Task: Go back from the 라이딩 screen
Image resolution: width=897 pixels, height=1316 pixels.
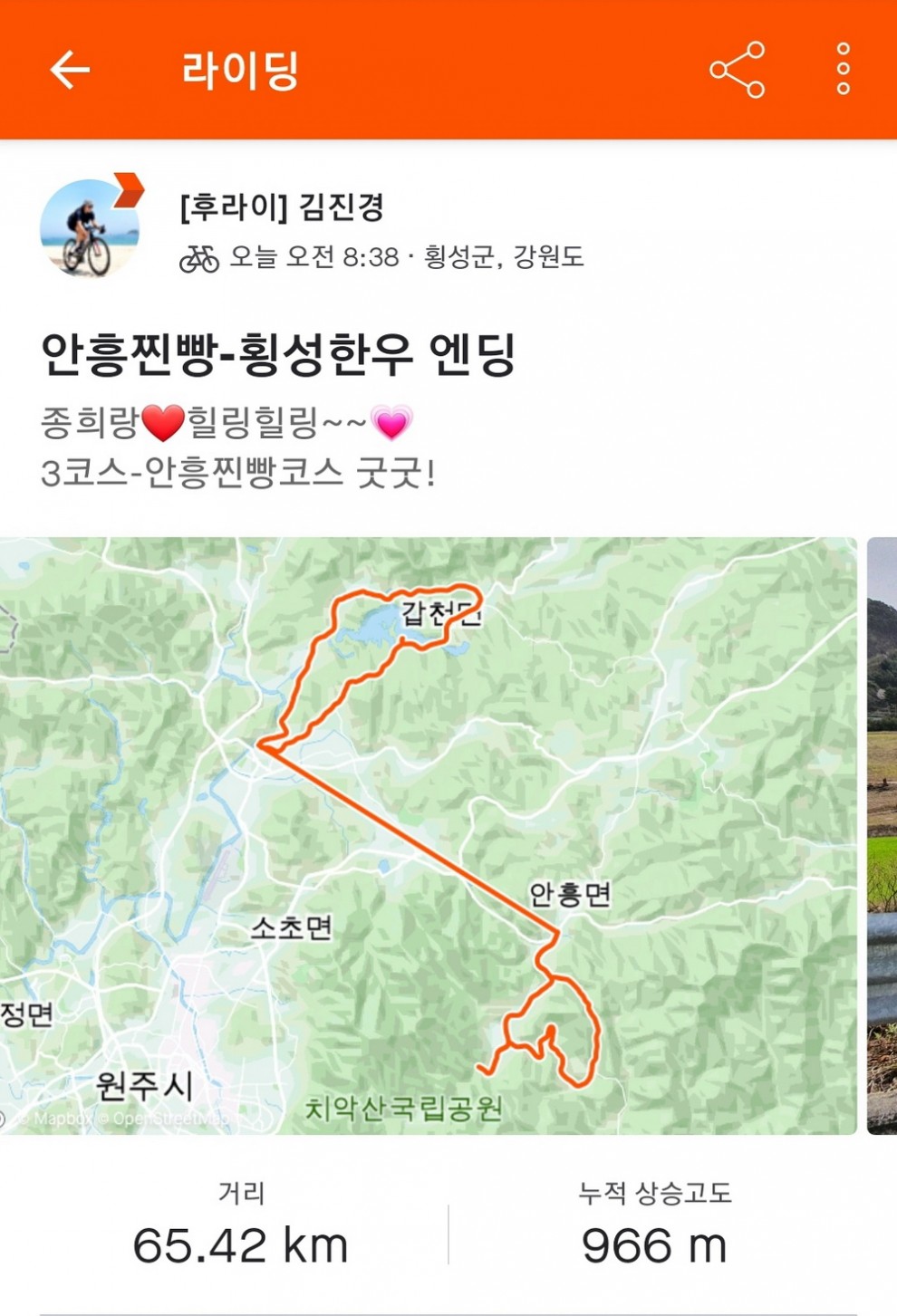Action: click(70, 70)
